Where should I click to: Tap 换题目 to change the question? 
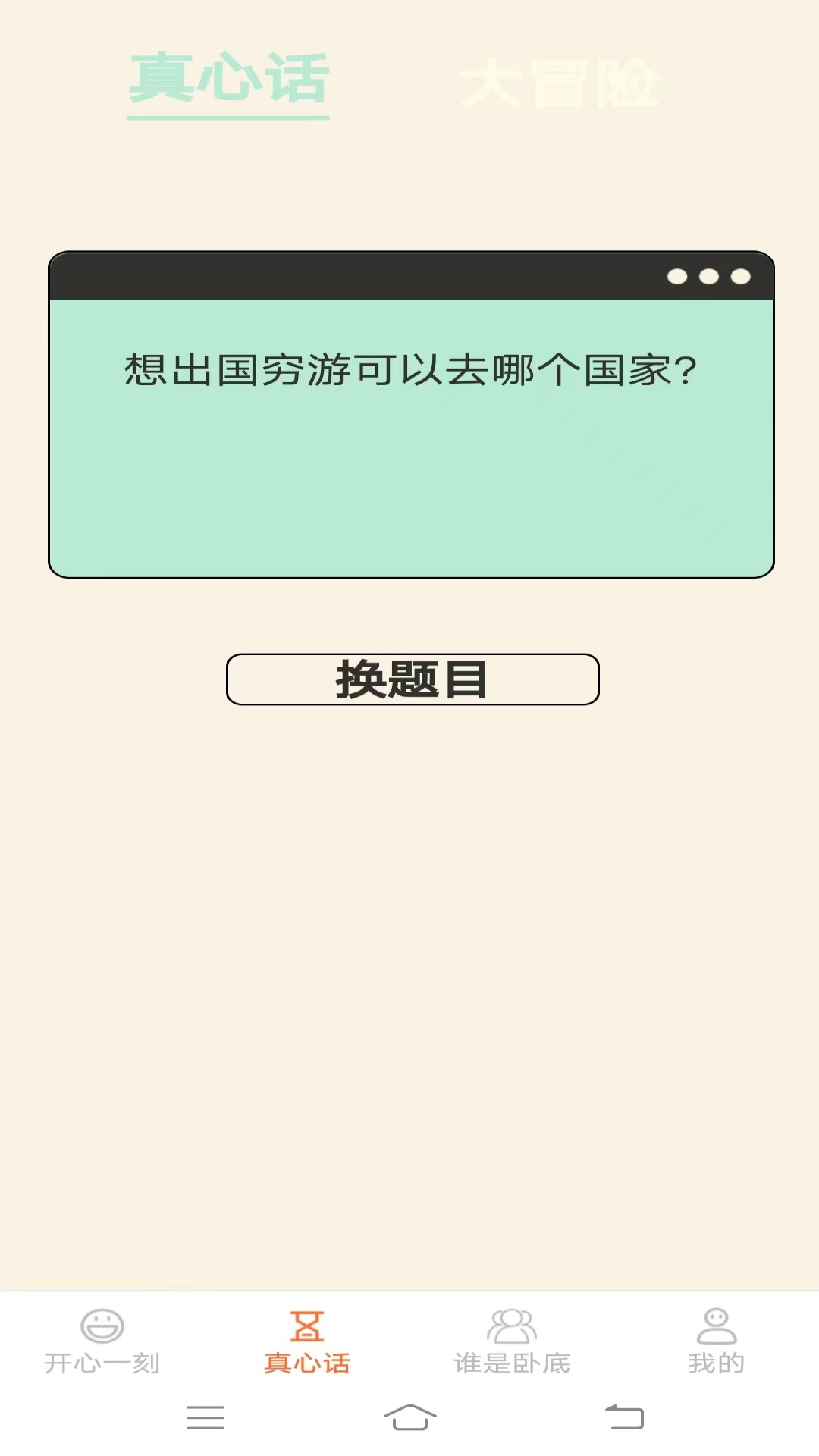(413, 679)
